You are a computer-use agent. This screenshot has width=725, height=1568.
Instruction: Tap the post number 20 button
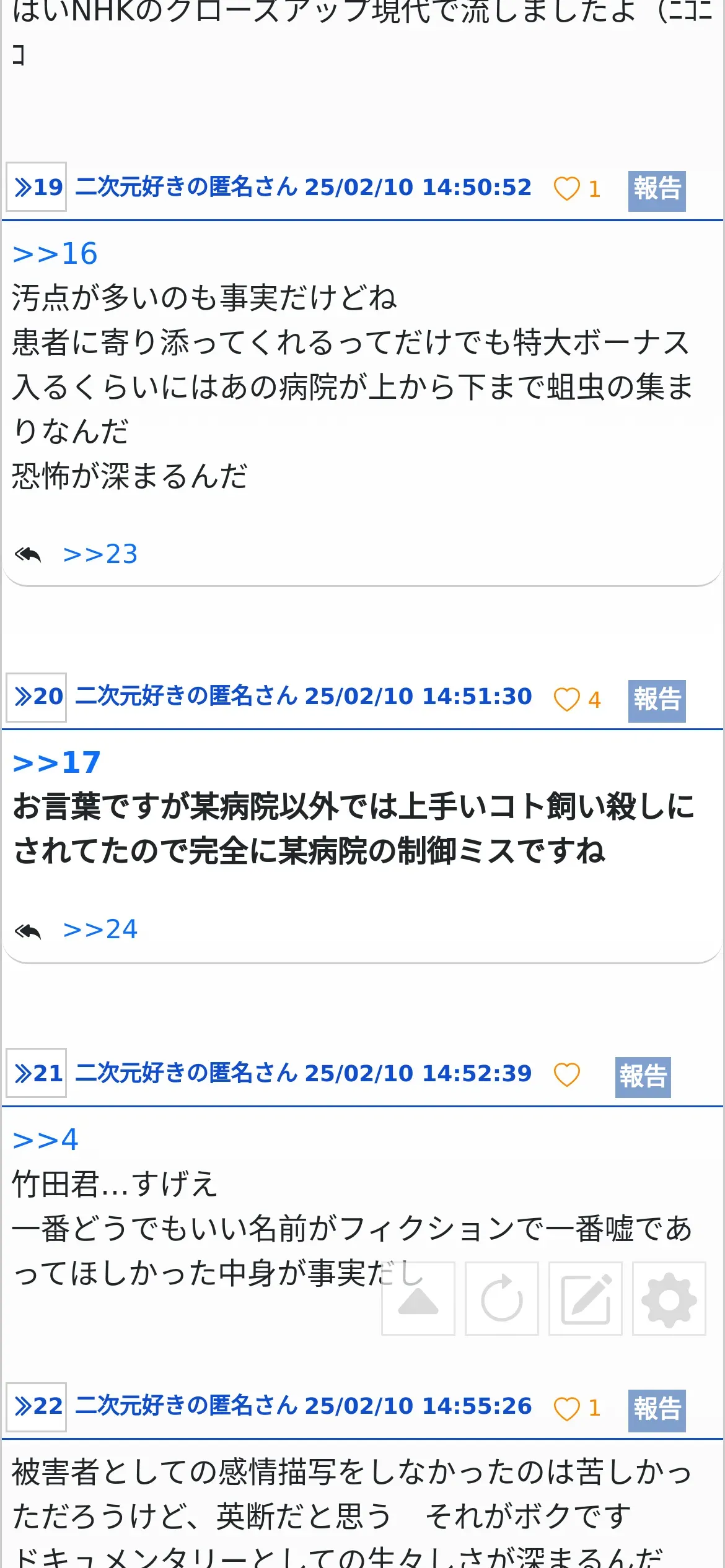[x=37, y=697]
